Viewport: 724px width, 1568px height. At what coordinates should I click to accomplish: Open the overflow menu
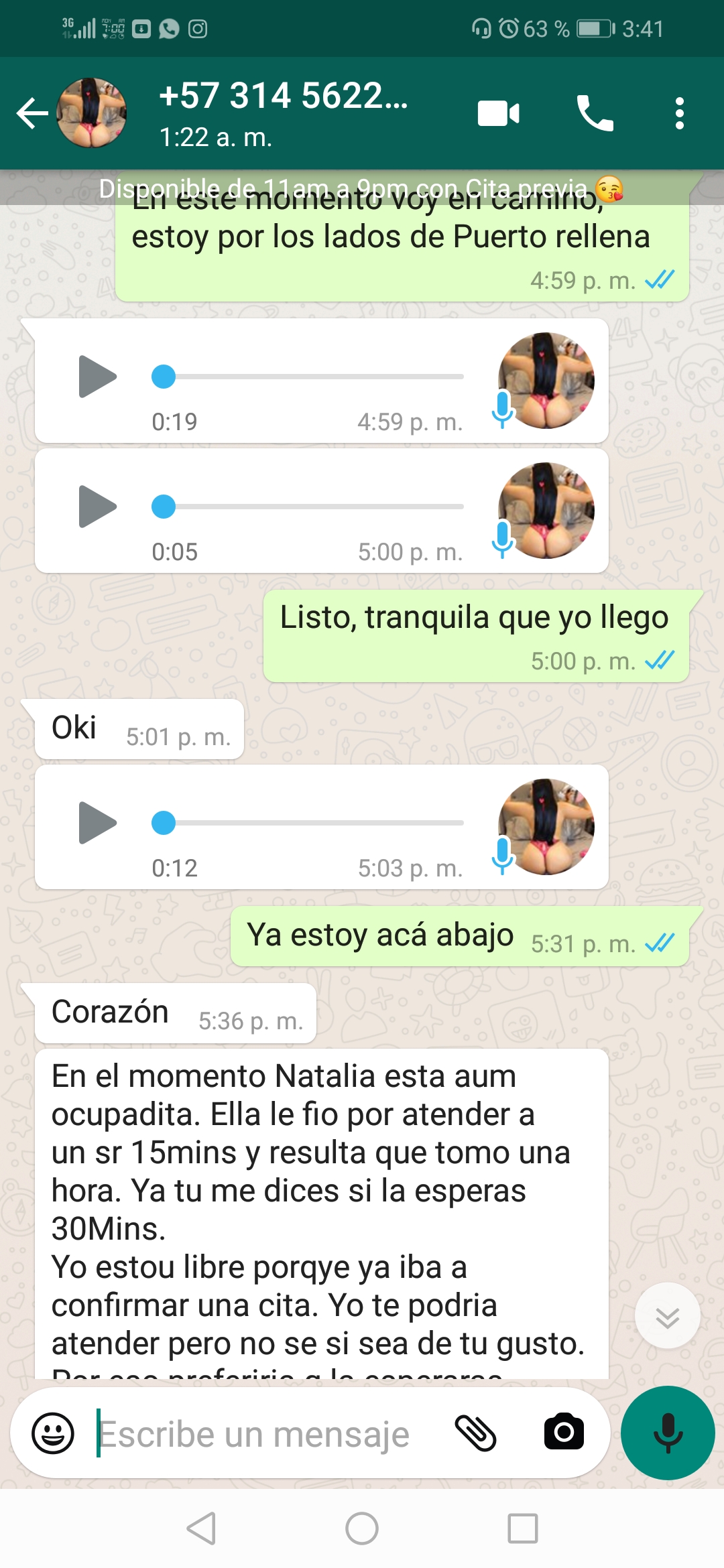pos(679,113)
